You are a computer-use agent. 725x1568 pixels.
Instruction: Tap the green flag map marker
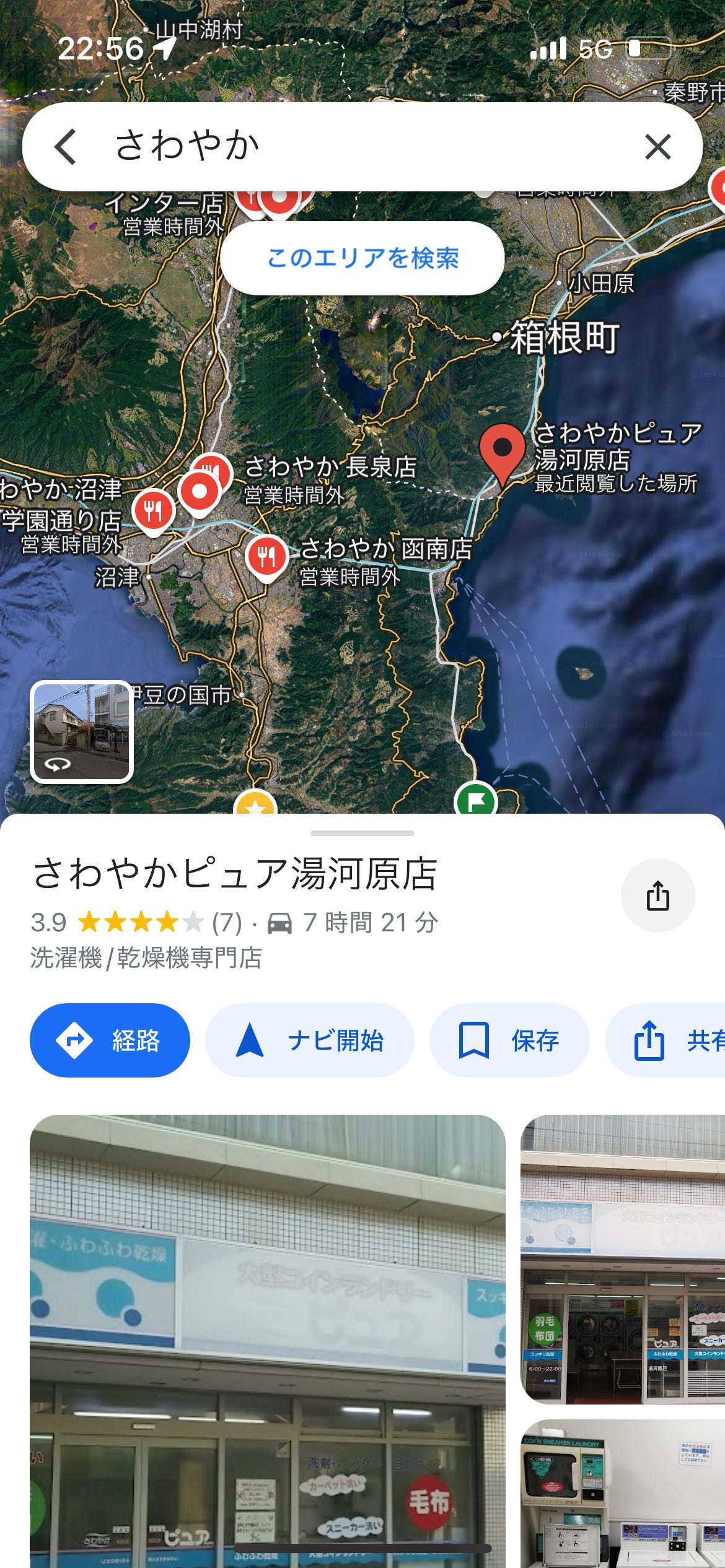click(475, 801)
